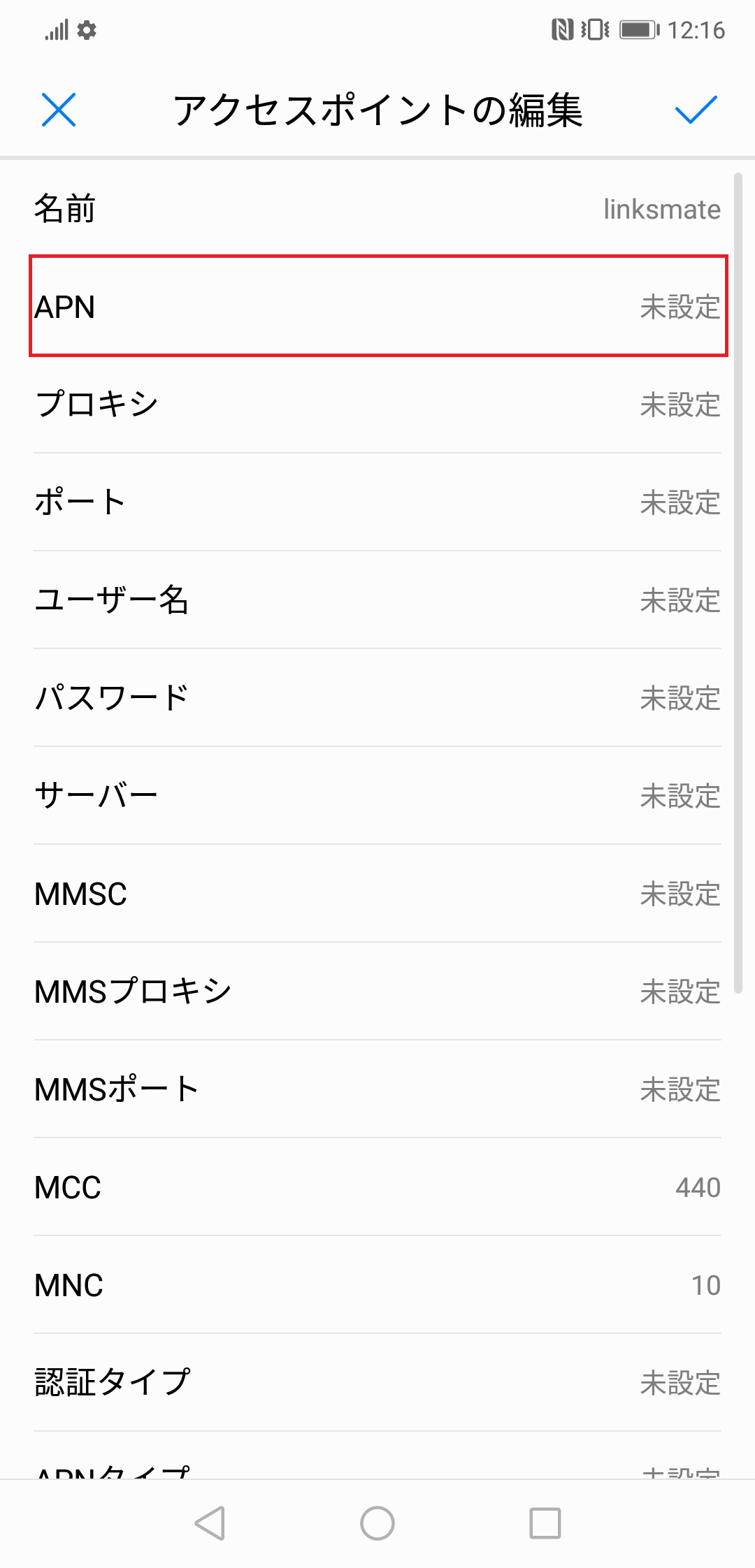
Task: Tap the settings gear in the status bar
Action: pos(86,29)
